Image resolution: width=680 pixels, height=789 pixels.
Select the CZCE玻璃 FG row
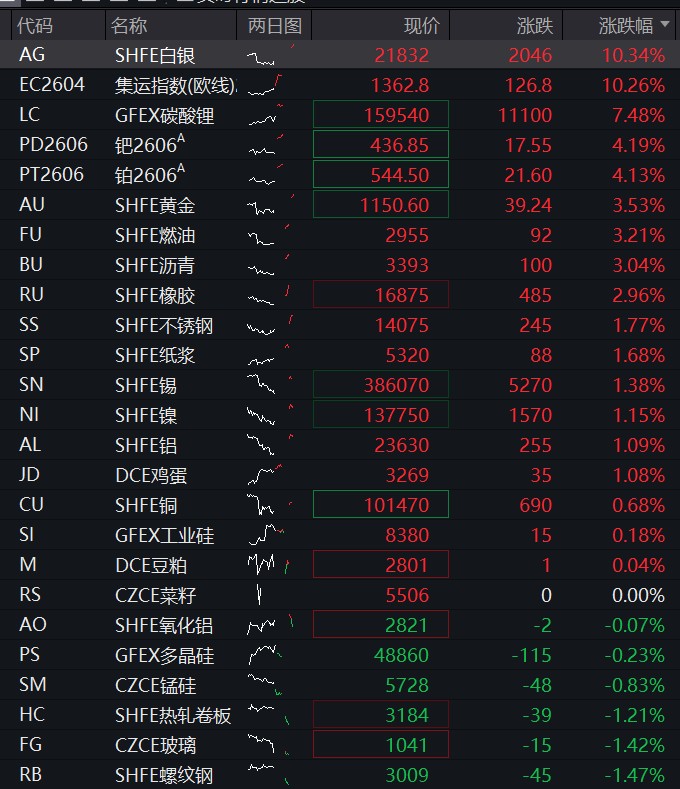pyautogui.click(x=340, y=745)
